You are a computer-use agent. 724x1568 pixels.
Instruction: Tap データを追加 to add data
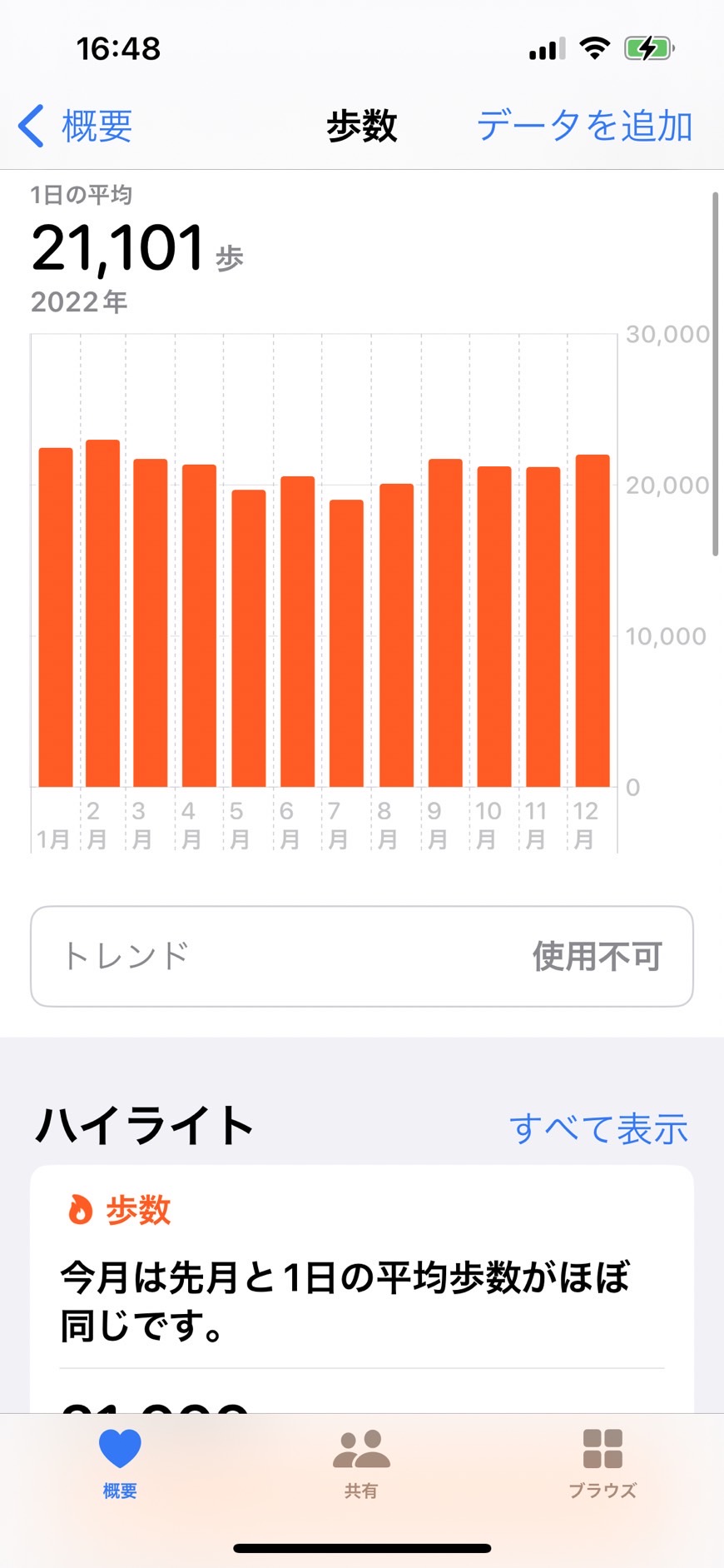584,127
